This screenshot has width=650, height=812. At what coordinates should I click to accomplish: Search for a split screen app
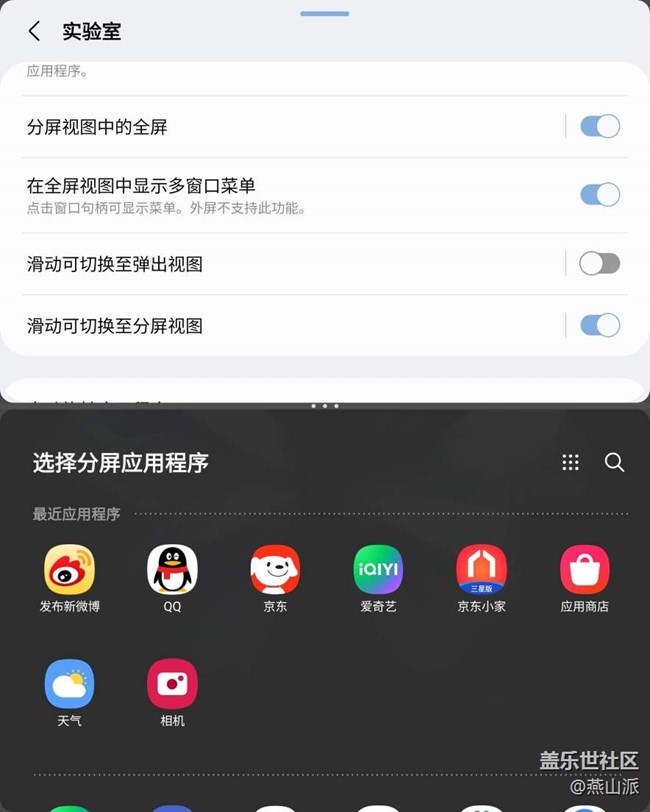[615, 462]
